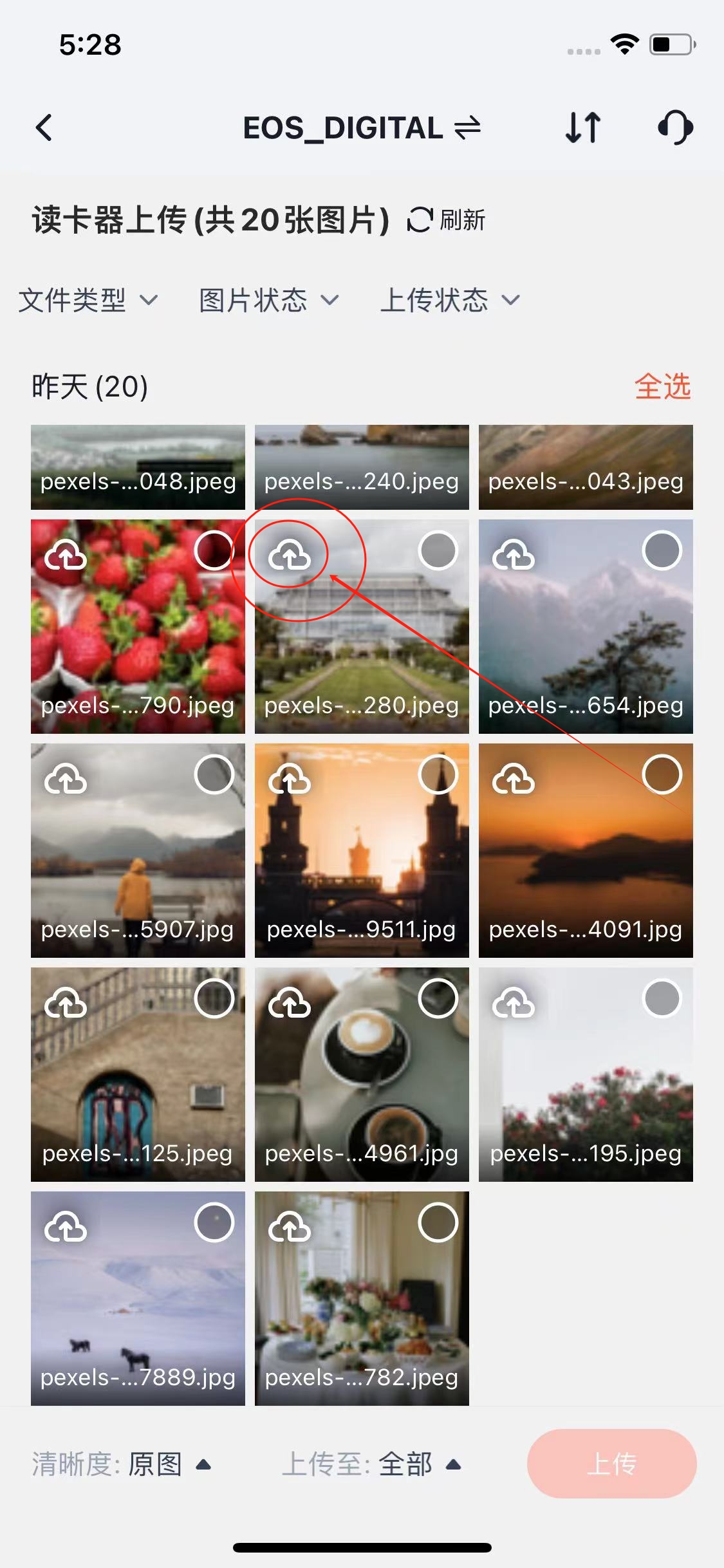Expand the 文件类型 filter

[x=88, y=300]
